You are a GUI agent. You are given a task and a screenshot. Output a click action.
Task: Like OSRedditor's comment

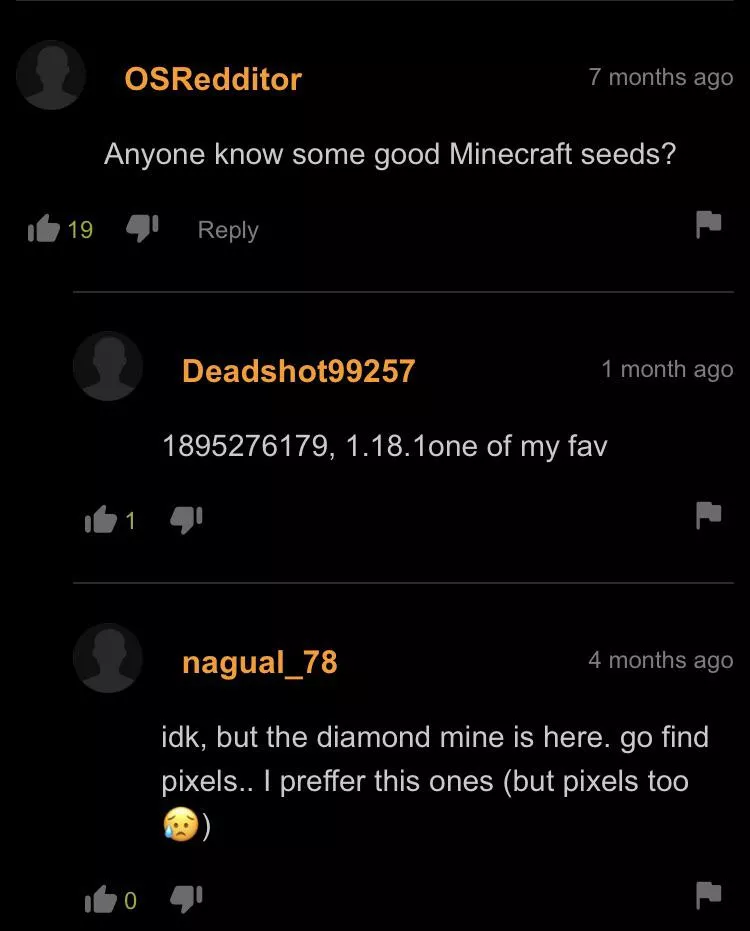click(43, 229)
